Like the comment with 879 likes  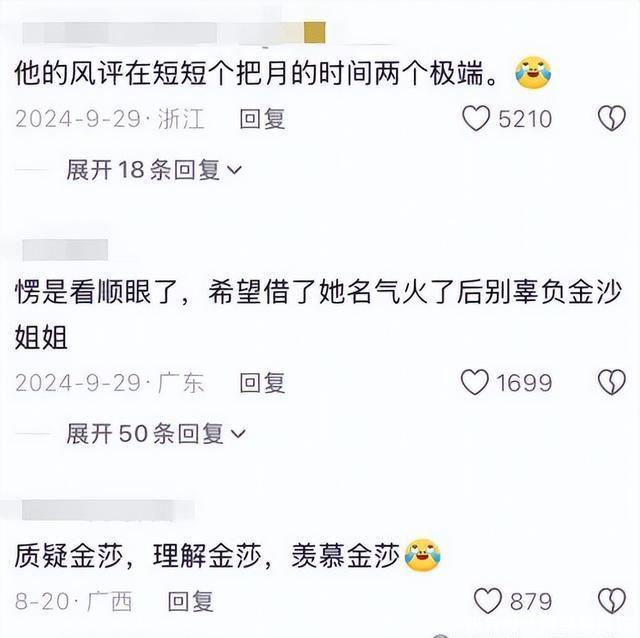(x=487, y=601)
